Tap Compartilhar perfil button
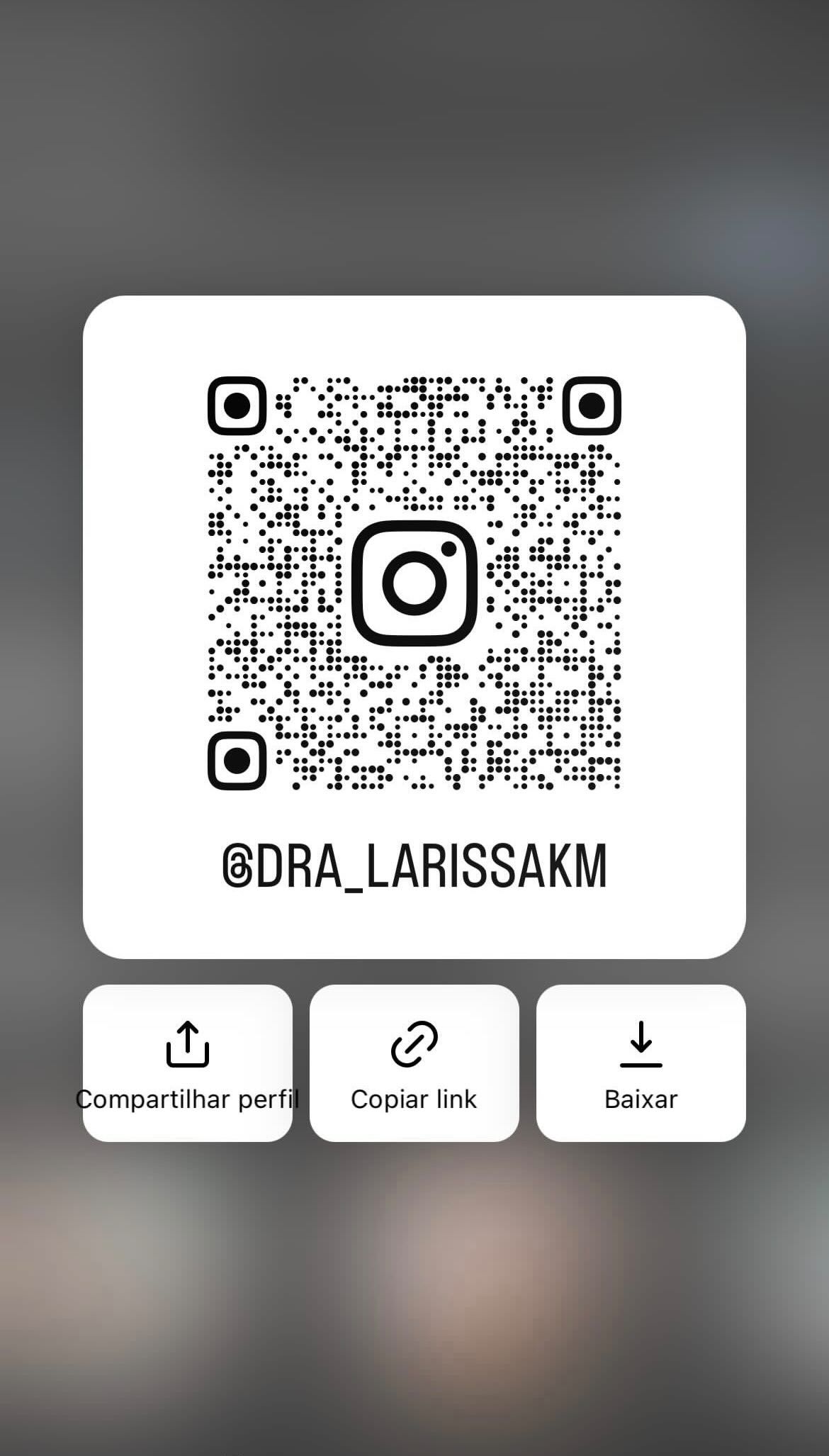The width and height of the screenshot is (829, 1456). pyautogui.click(x=188, y=1063)
